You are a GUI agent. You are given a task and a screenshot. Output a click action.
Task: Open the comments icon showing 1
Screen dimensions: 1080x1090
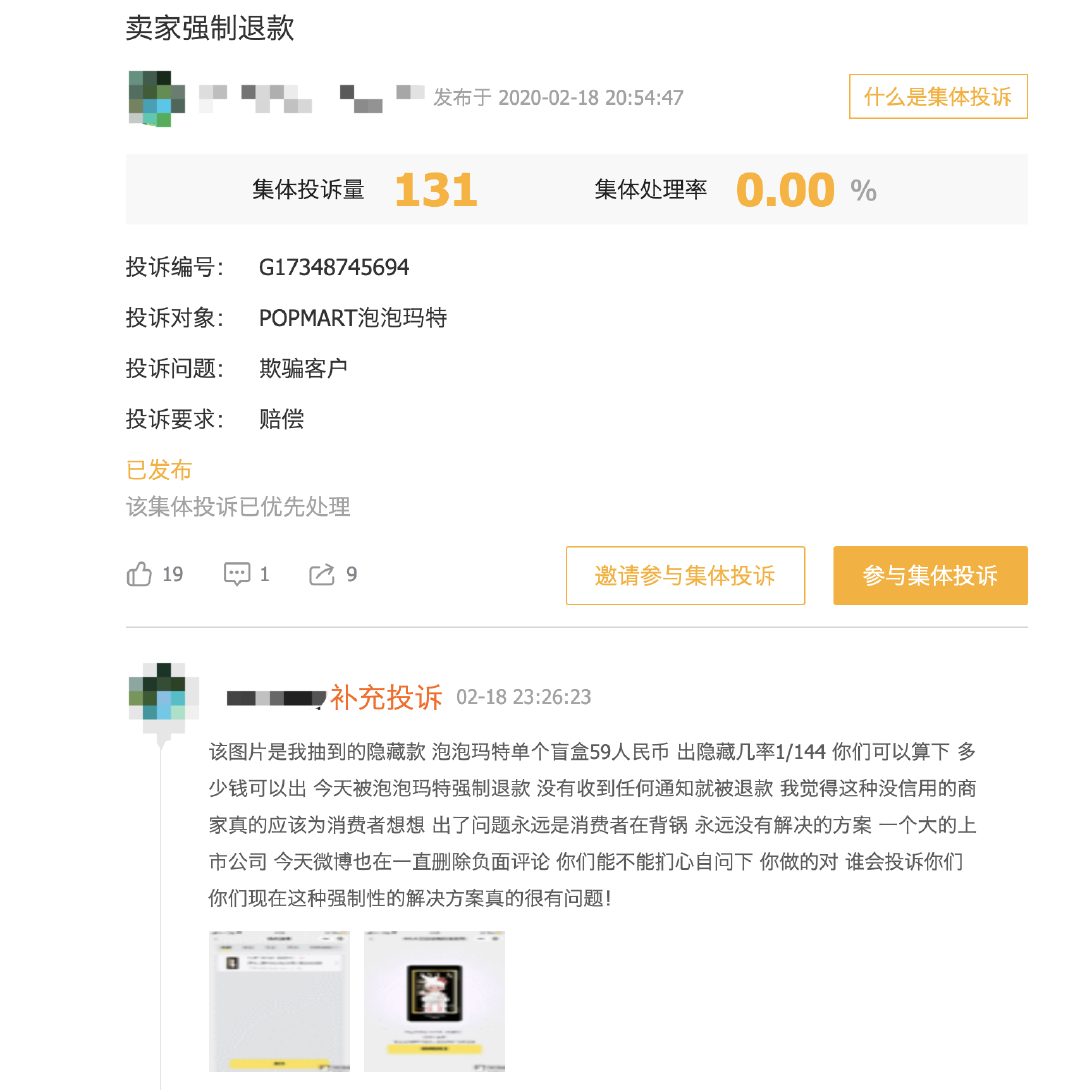click(237, 574)
